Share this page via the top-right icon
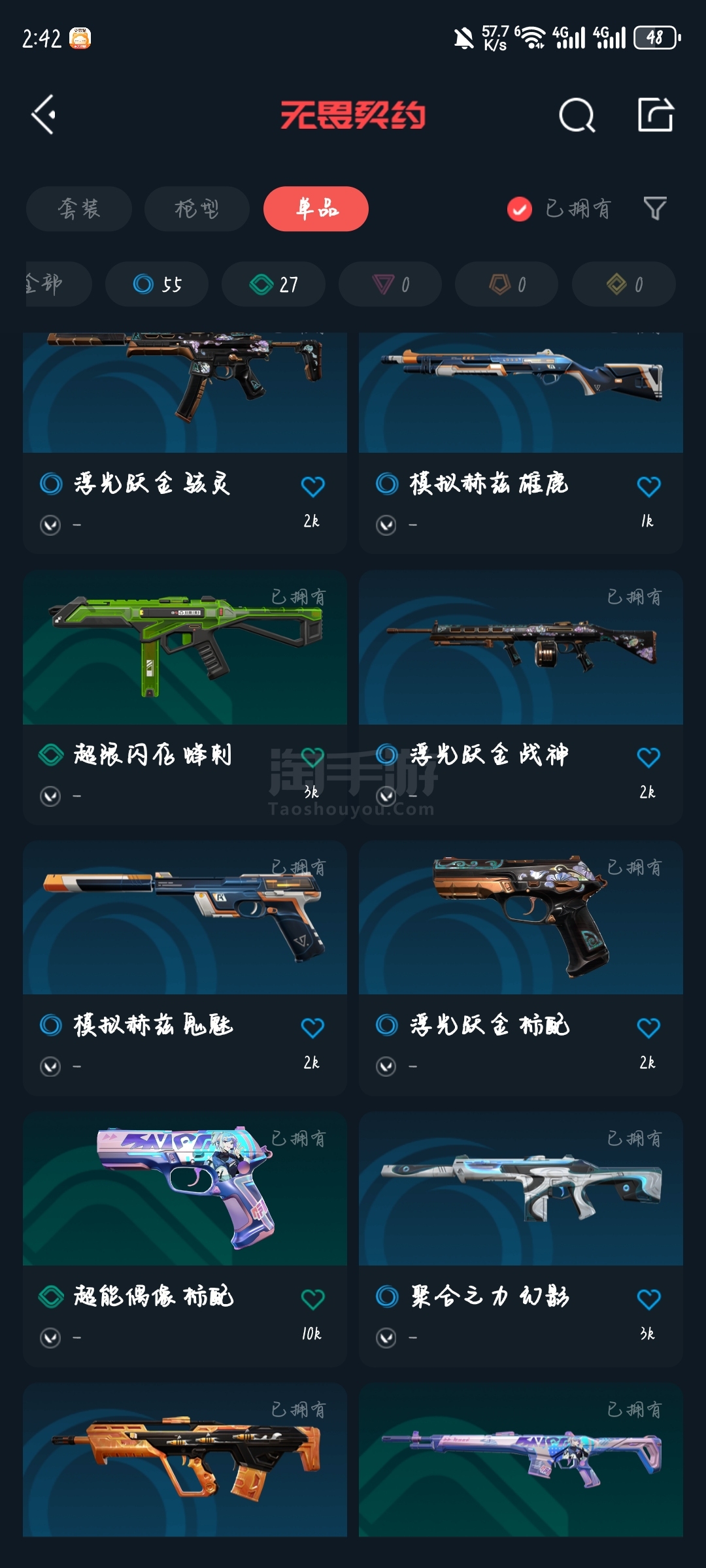This screenshot has width=706, height=1568. [655, 116]
